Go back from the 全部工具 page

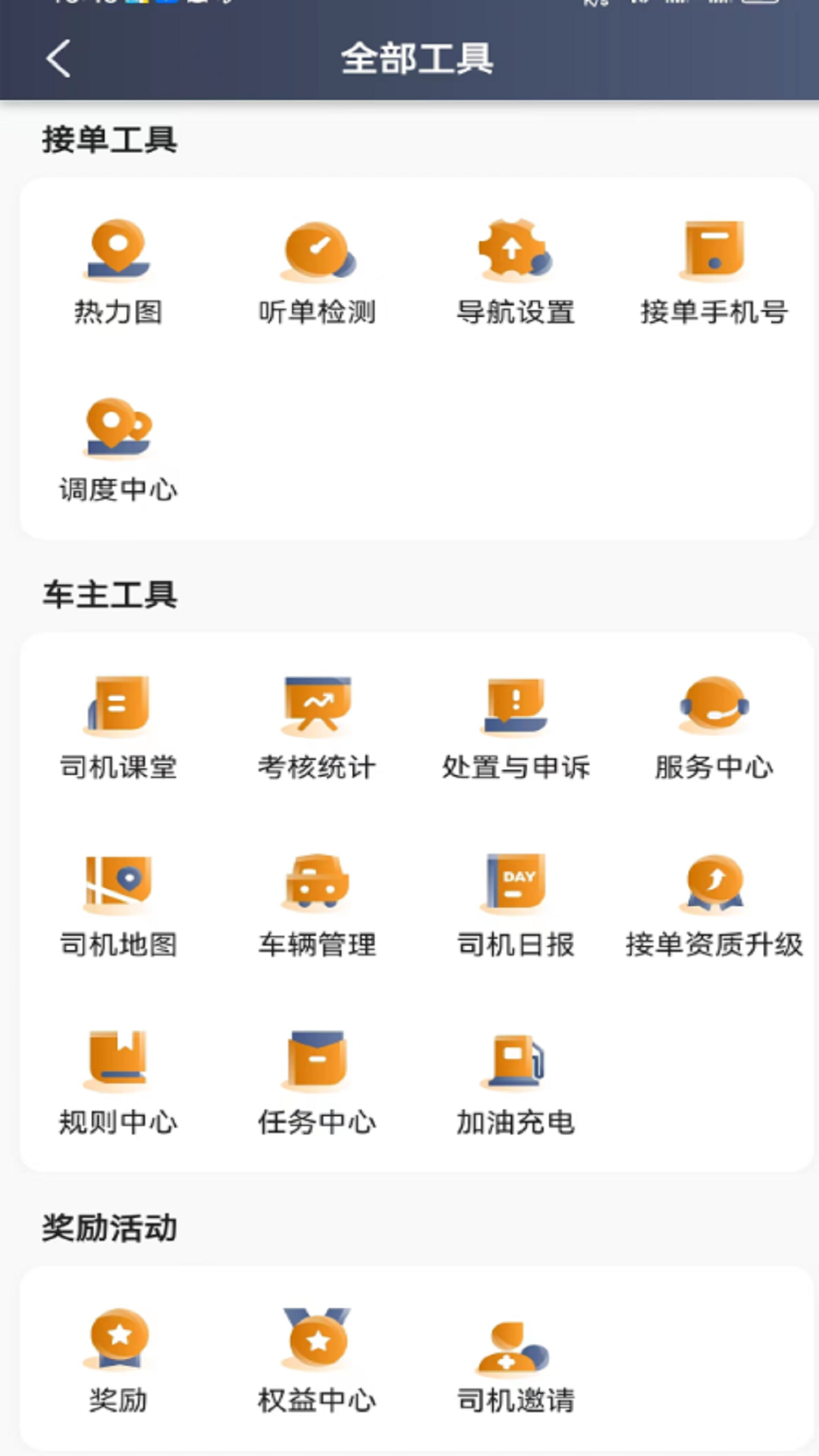(59, 58)
